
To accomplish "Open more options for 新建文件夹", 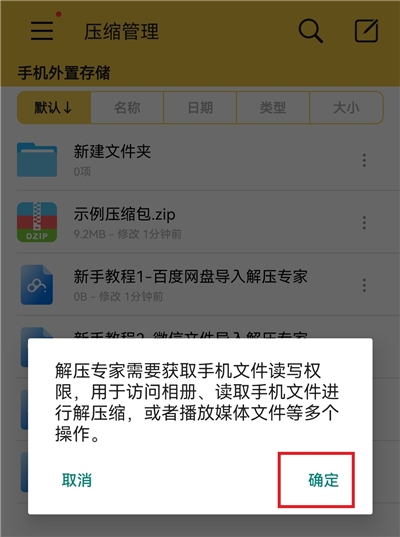I will (364, 160).
